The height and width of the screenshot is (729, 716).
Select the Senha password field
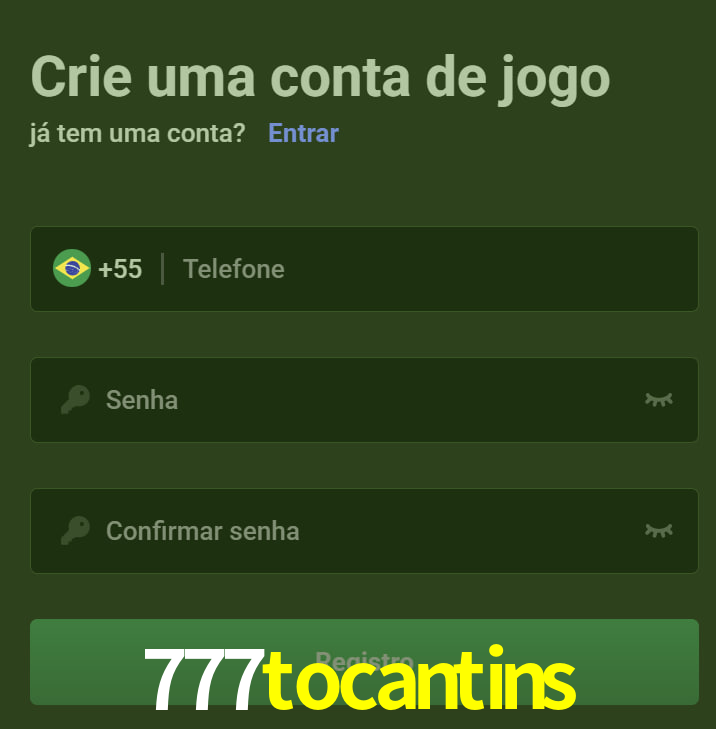coord(360,400)
